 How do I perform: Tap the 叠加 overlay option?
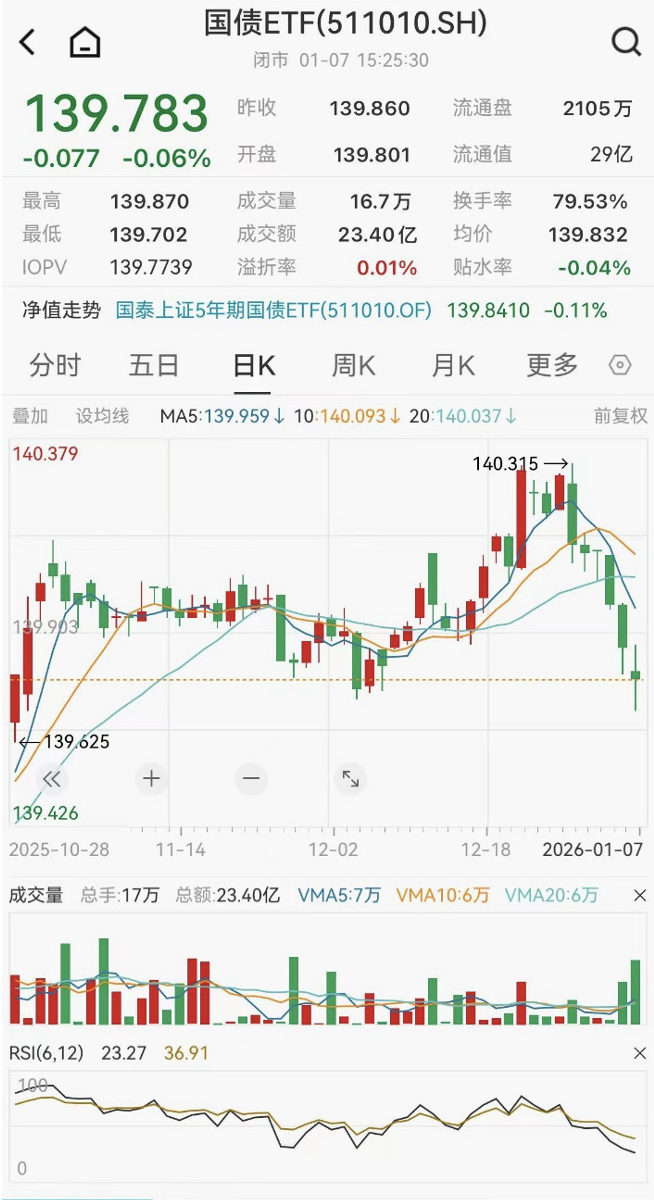click(30, 416)
